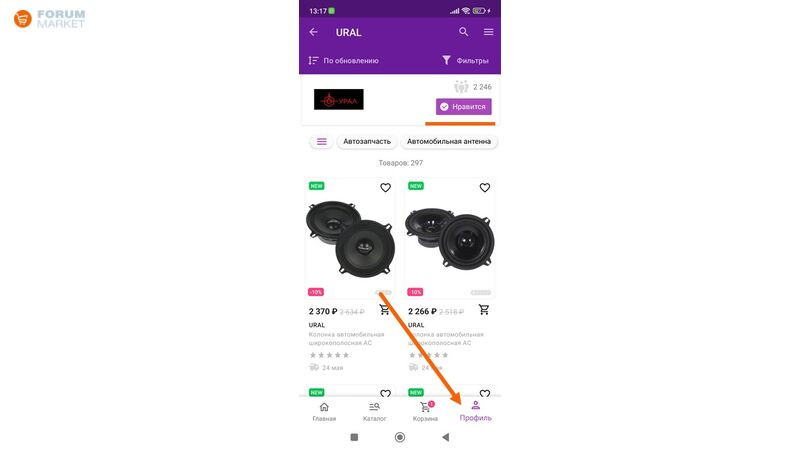The height and width of the screenshot is (450, 800).
Task: Switch to the Каталог tab
Action: click(x=374, y=411)
